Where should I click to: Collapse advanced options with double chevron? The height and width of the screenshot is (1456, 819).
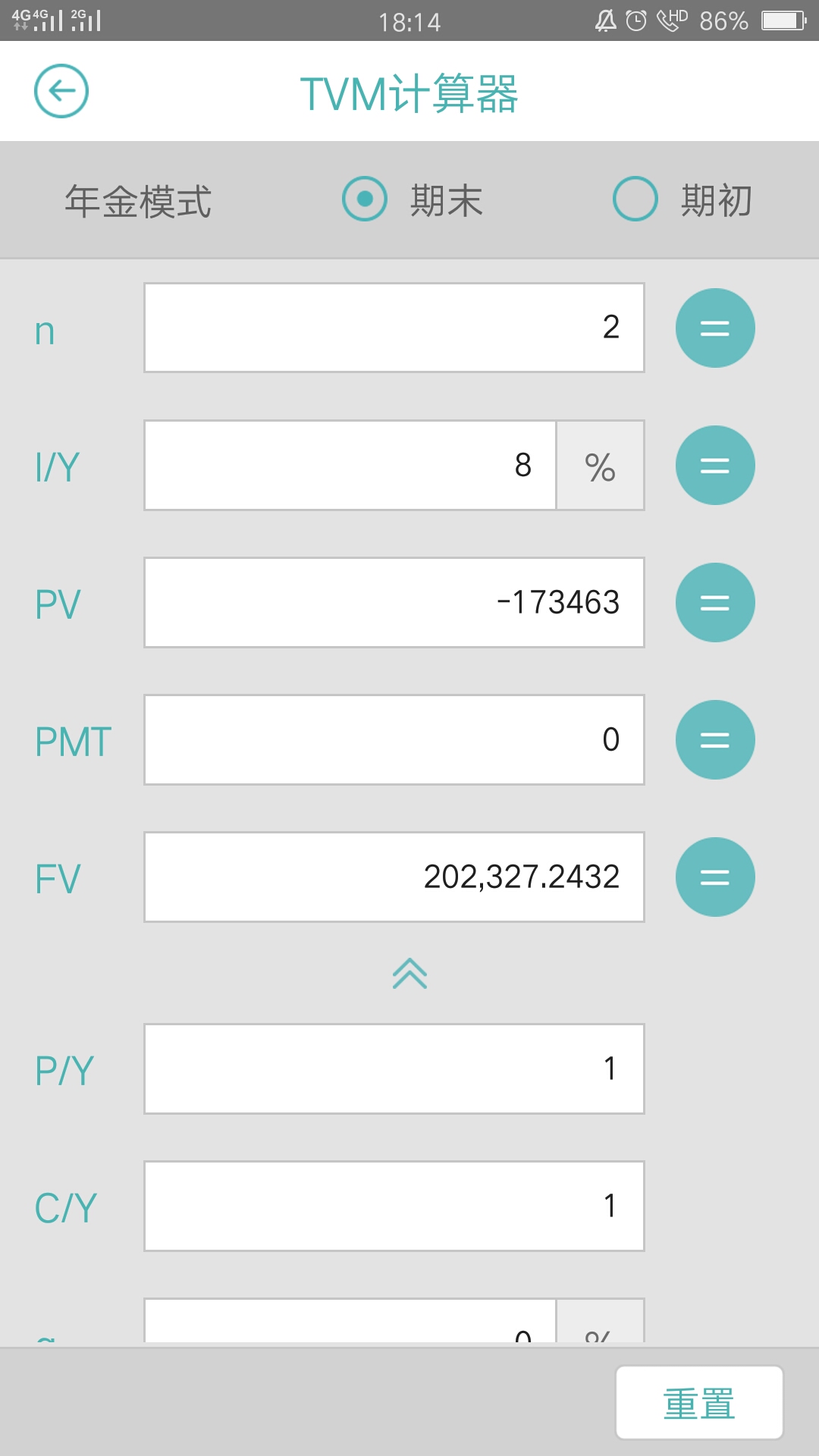(x=409, y=974)
